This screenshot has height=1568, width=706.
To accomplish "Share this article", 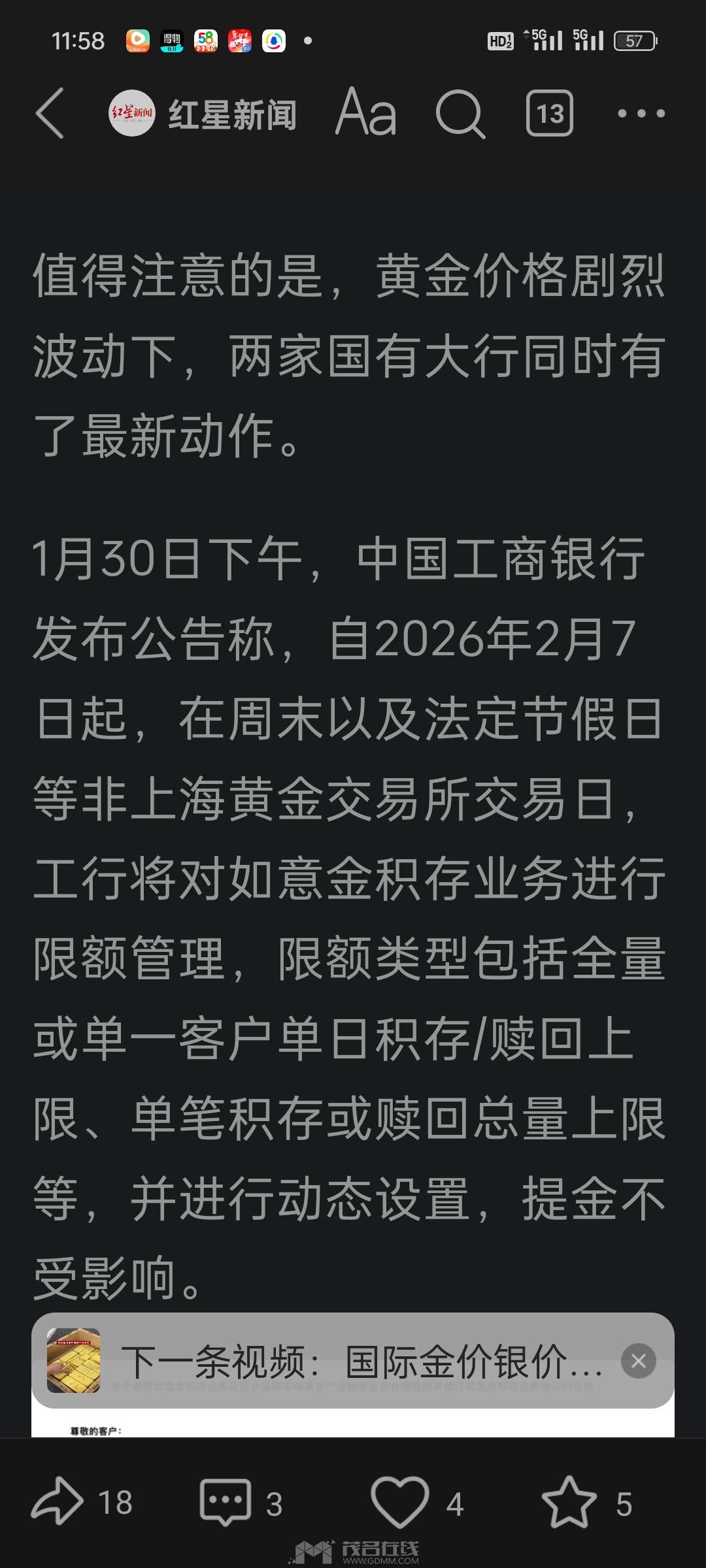I will [x=58, y=1503].
